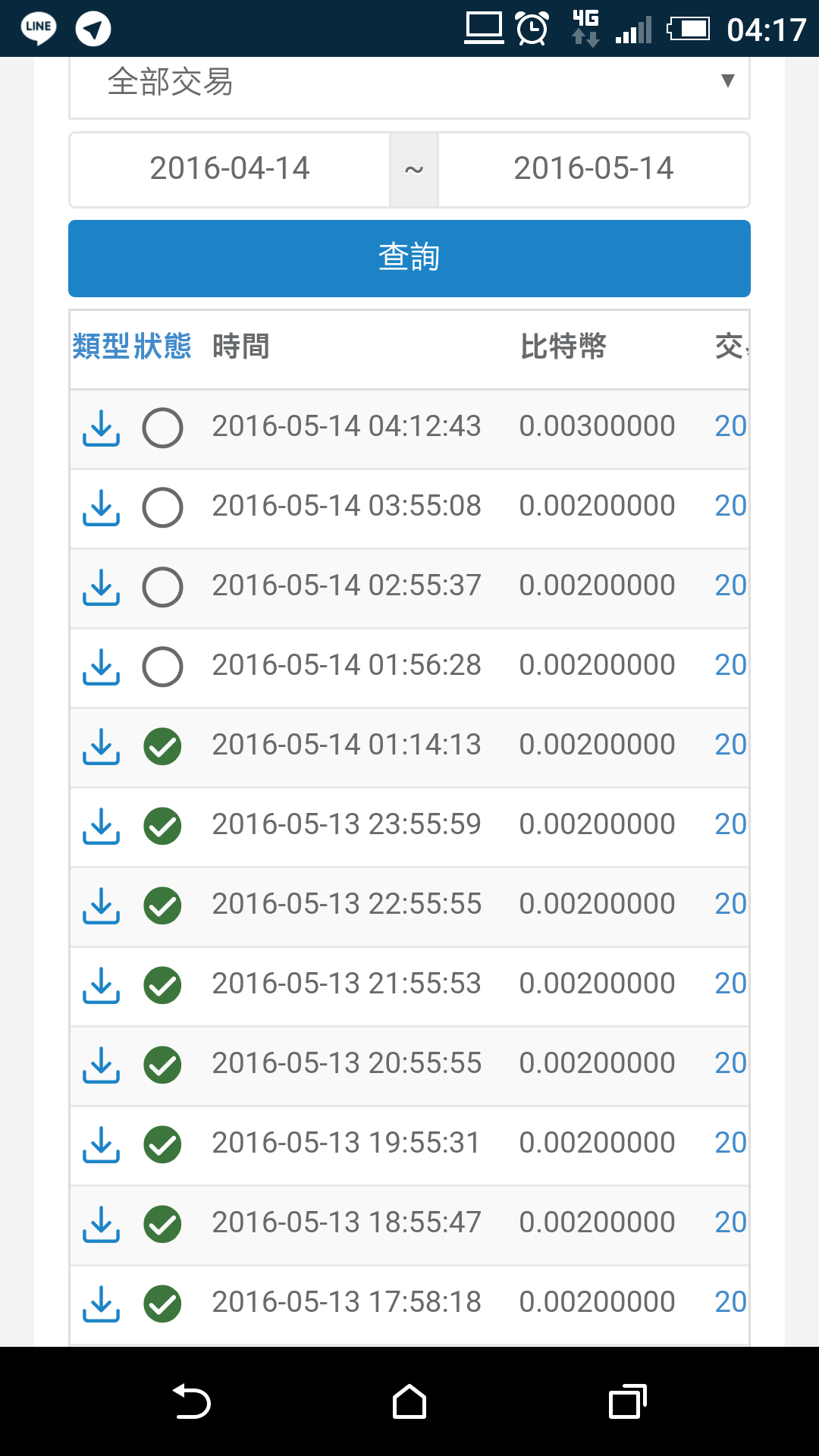The image size is (819, 1456).
Task: Tap the blue 查詢 query button
Action: (x=409, y=258)
